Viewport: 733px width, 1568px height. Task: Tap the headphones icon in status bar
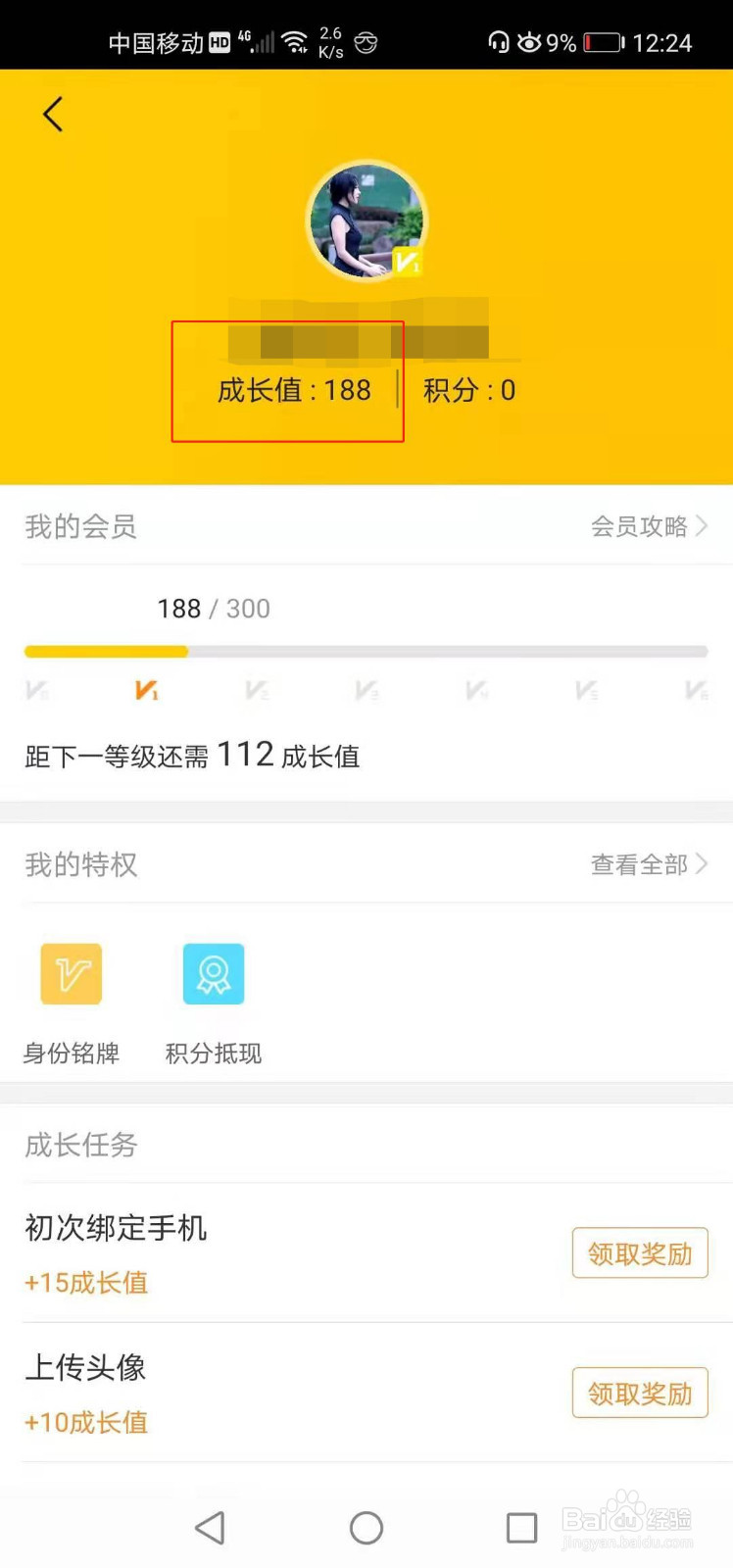click(499, 41)
